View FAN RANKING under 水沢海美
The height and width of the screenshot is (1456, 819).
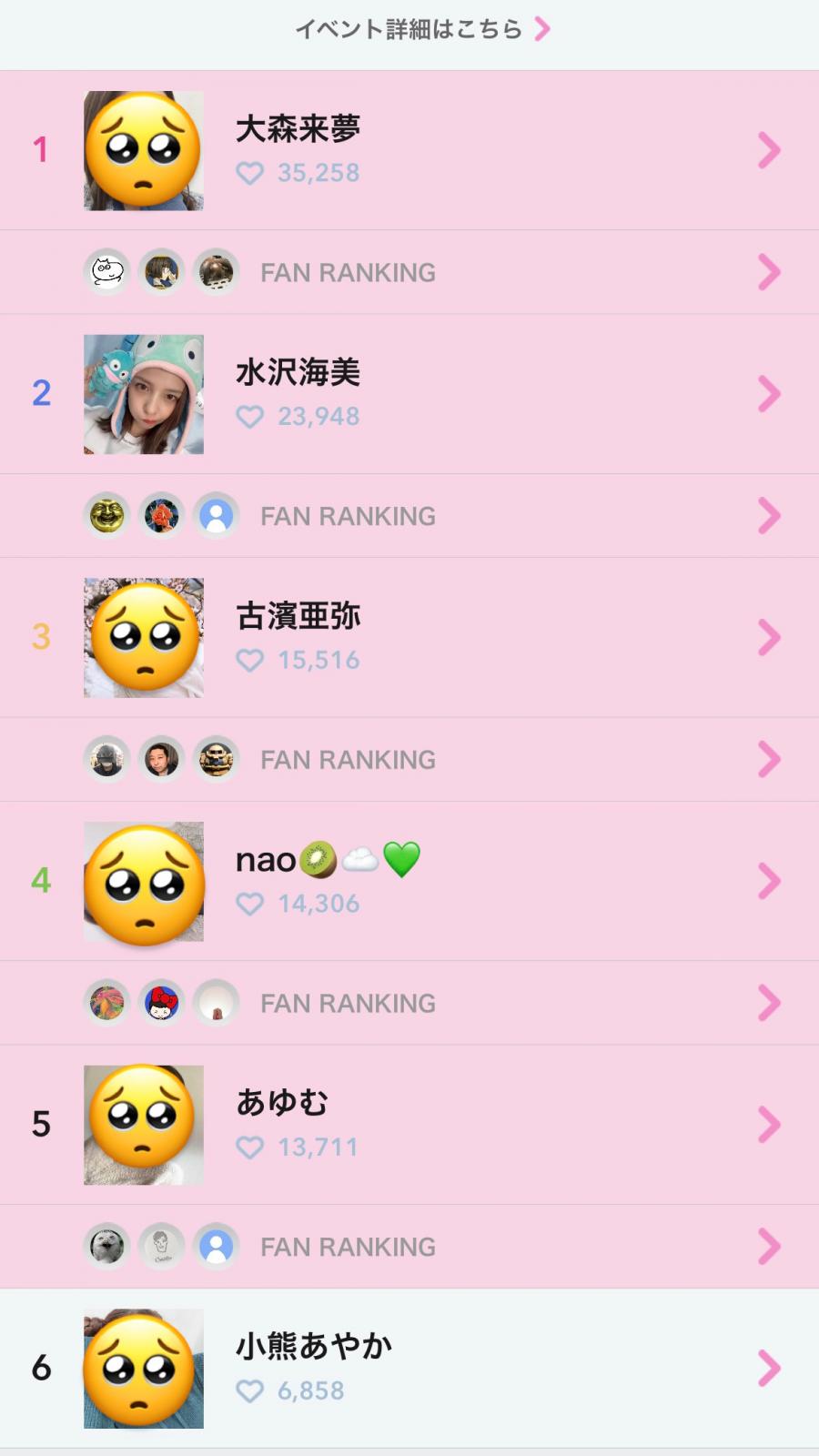(409, 516)
